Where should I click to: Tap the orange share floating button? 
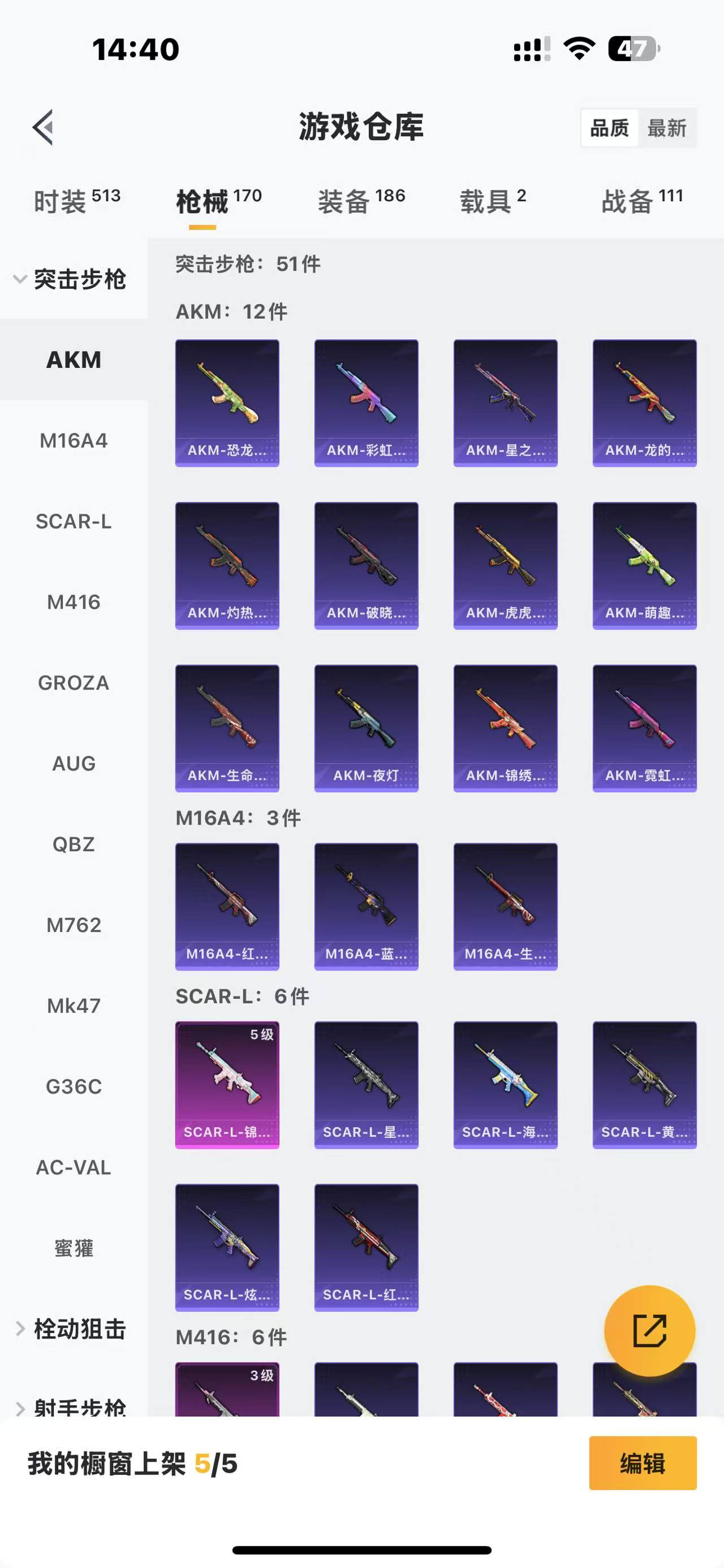[x=649, y=1331]
